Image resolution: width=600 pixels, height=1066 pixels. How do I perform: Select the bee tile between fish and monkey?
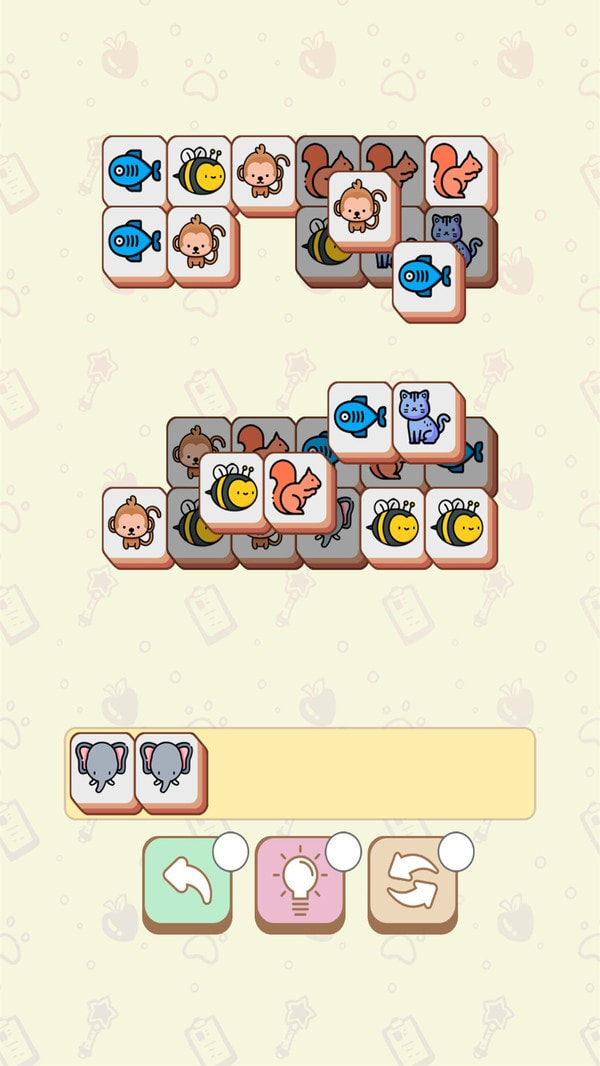point(199,172)
